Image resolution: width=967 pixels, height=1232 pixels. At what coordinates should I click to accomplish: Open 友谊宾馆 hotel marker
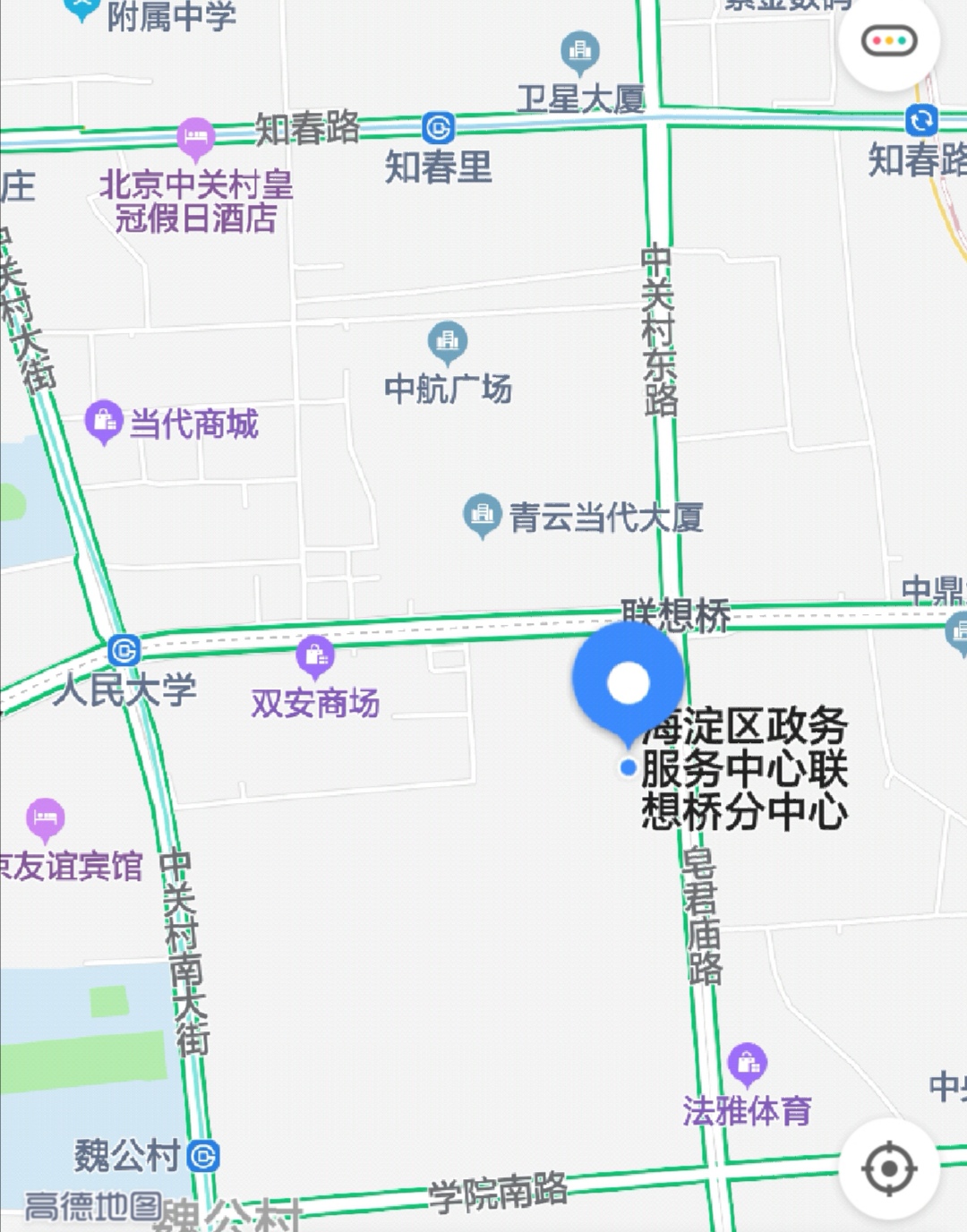[46, 817]
